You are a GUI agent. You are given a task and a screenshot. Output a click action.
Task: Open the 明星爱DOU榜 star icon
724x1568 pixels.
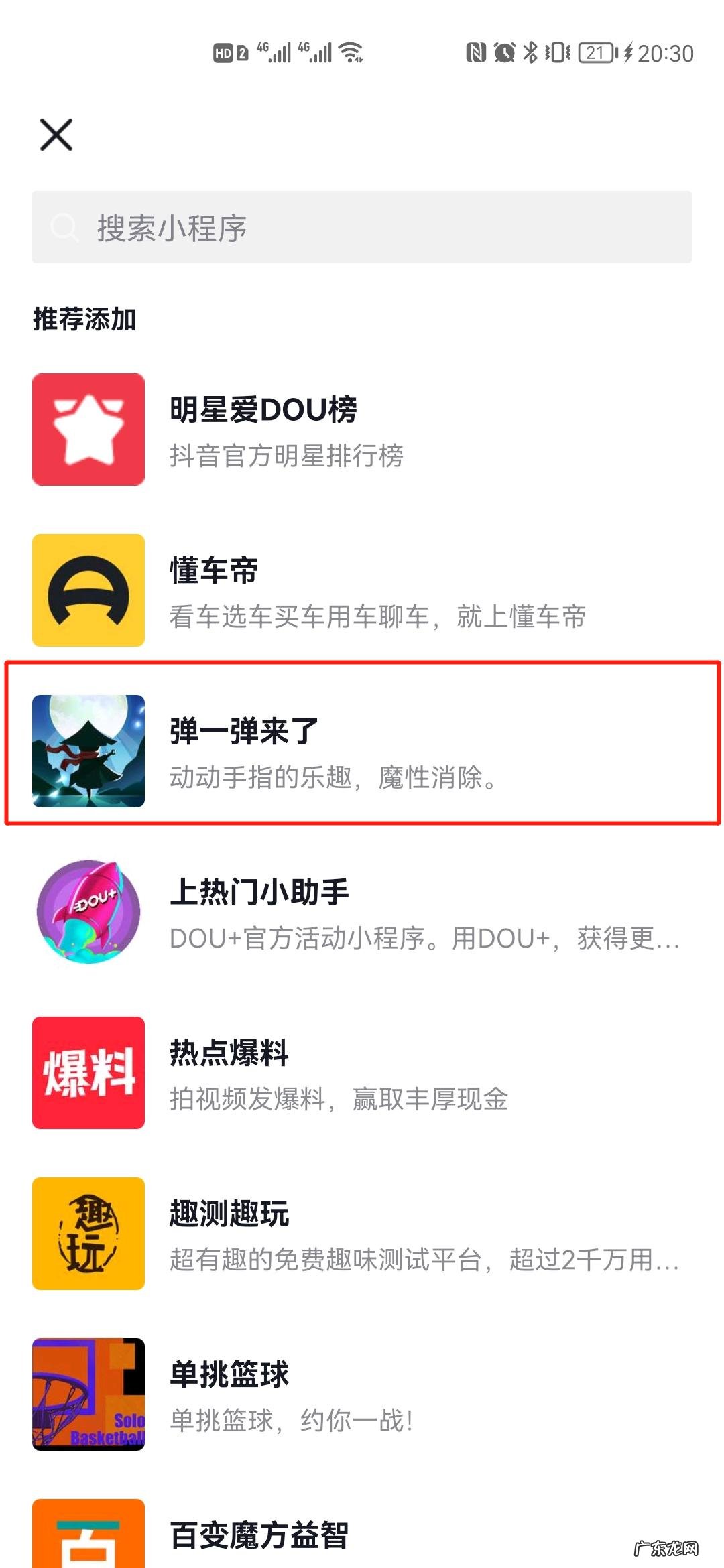tap(88, 429)
